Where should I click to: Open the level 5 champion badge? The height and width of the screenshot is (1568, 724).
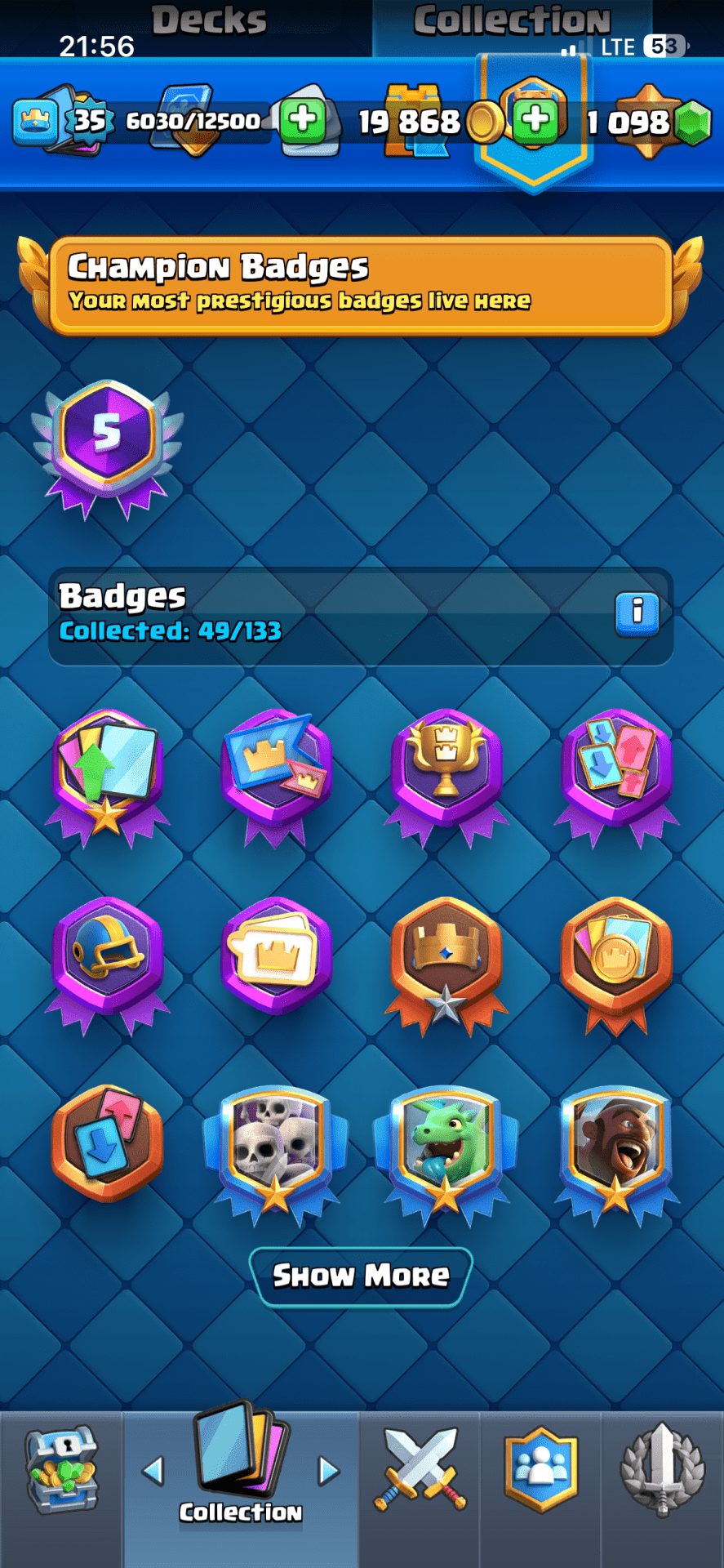point(107,445)
